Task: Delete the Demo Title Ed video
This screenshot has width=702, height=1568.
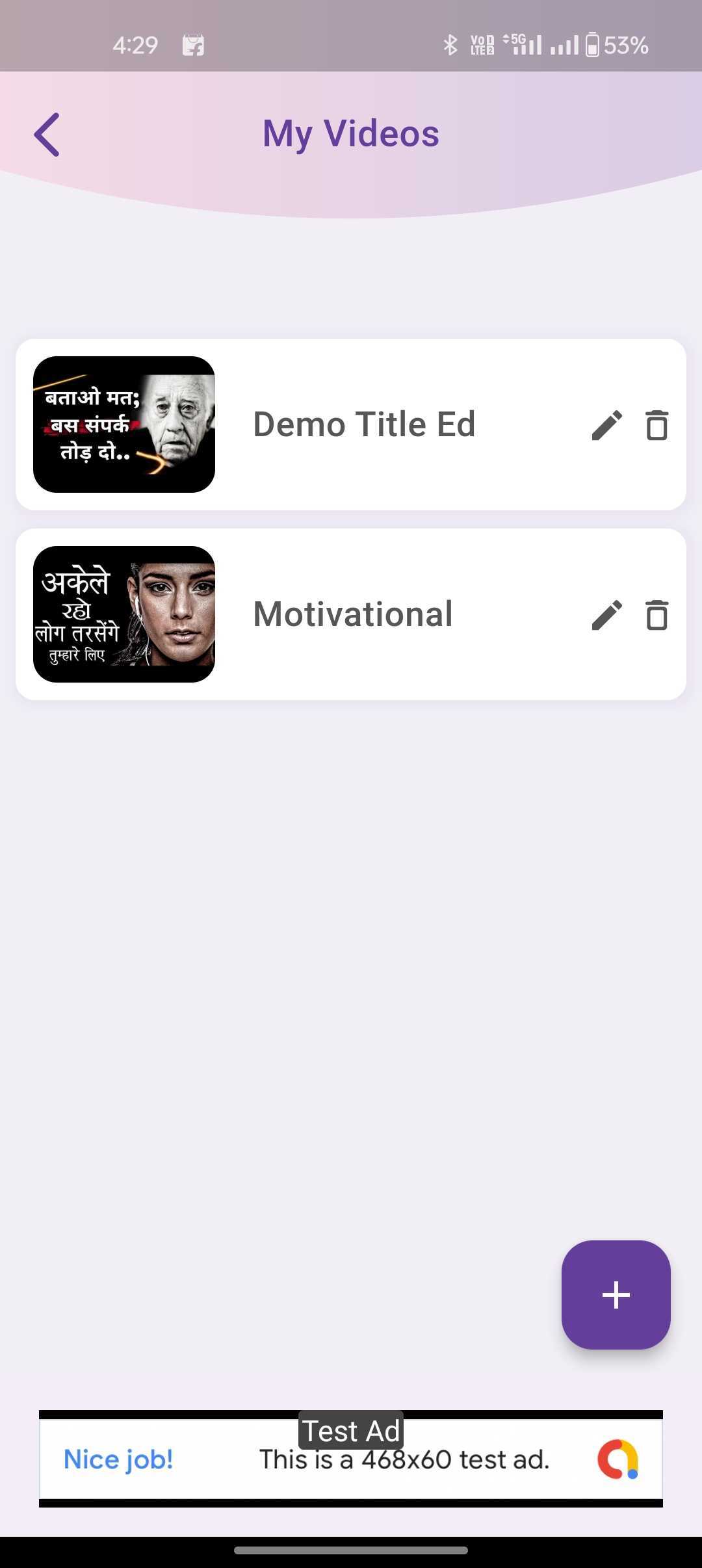Action: pyautogui.click(x=656, y=425)
